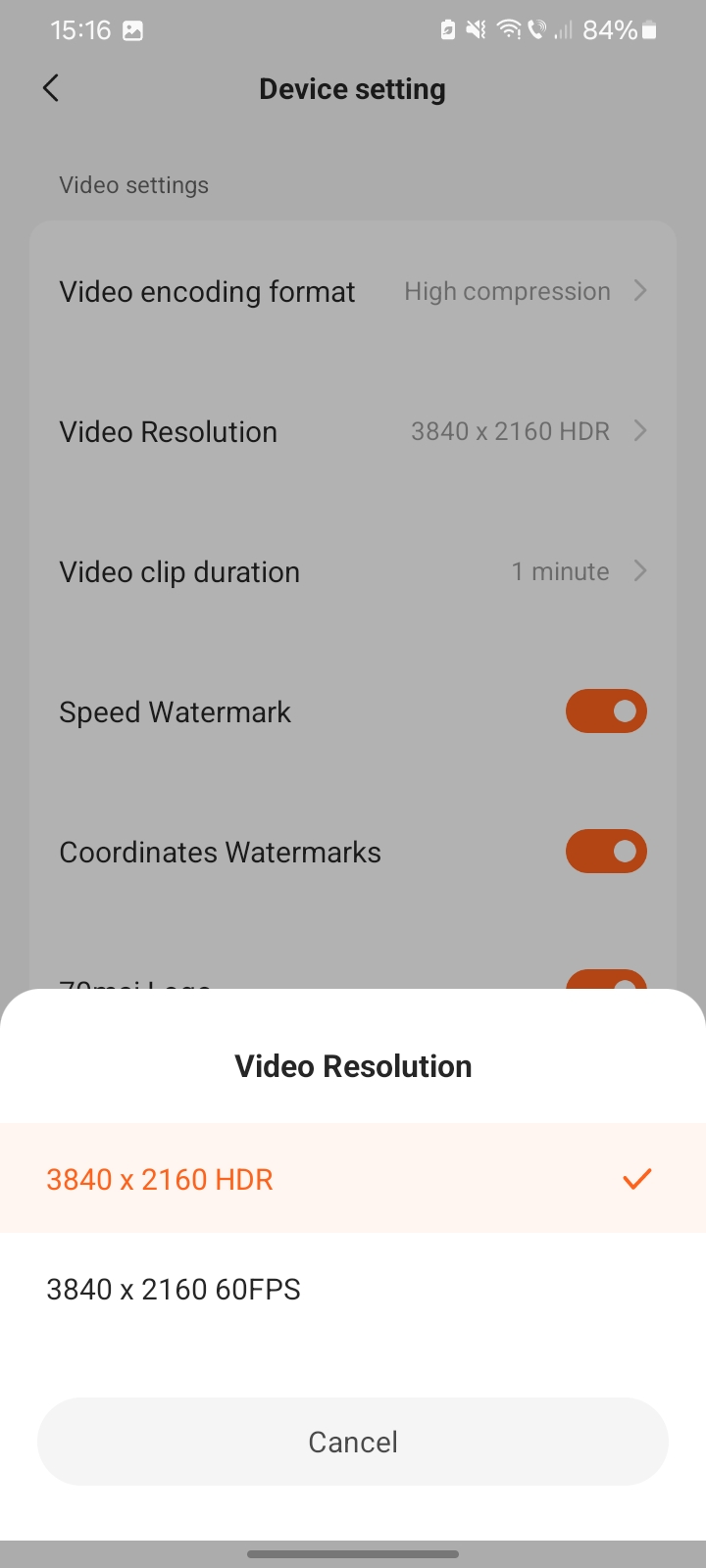Open the Video encoding format setting

pos(353,291)
